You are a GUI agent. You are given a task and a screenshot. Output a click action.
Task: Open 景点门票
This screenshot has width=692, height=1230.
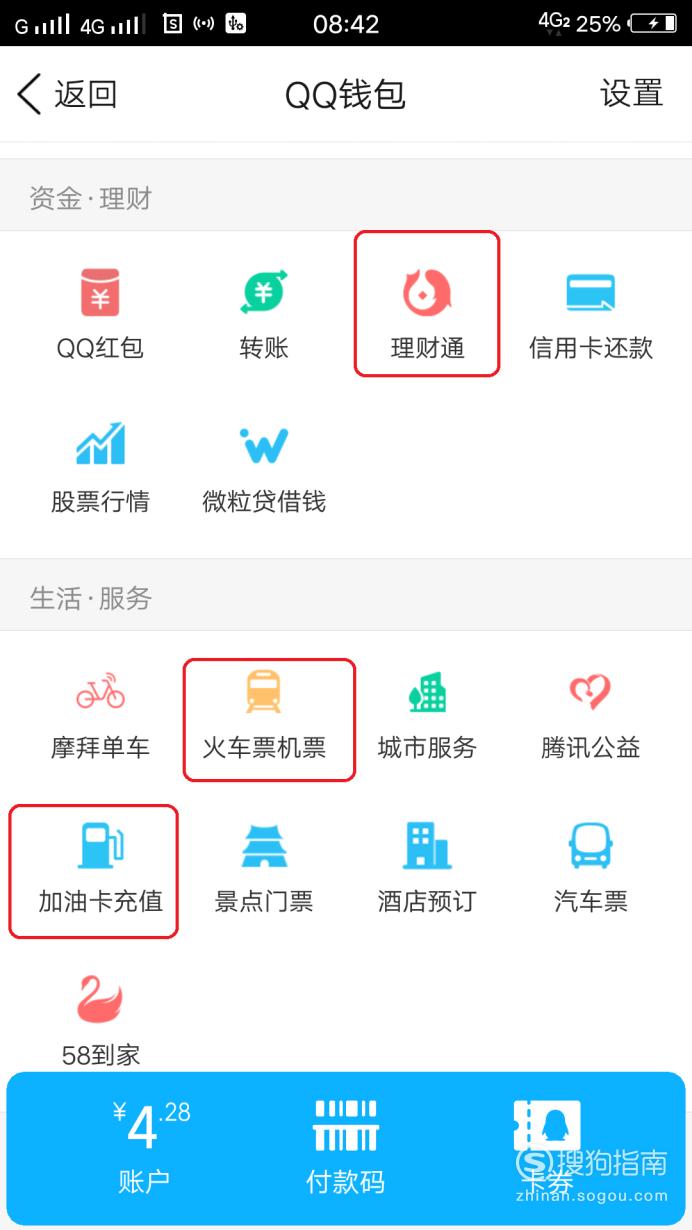coord(264,869)
